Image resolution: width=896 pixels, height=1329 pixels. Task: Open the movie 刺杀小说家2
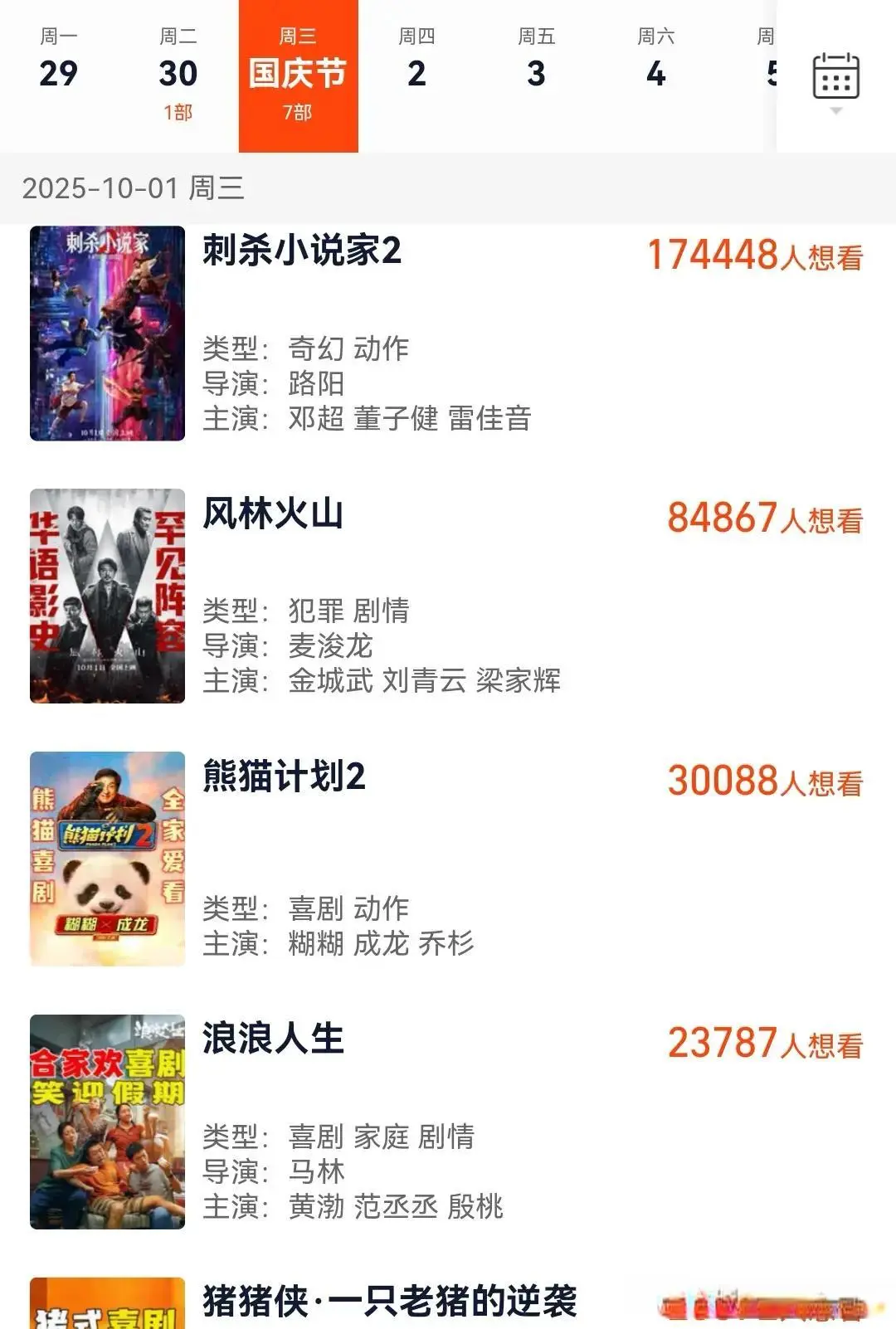tap(302, 251)
